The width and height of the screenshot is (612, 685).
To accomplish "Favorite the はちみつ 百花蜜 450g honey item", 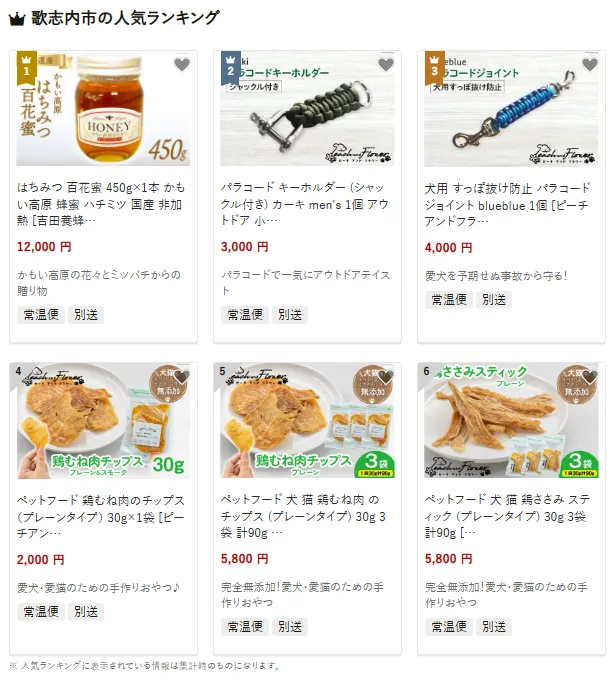I will click(181, 65).
